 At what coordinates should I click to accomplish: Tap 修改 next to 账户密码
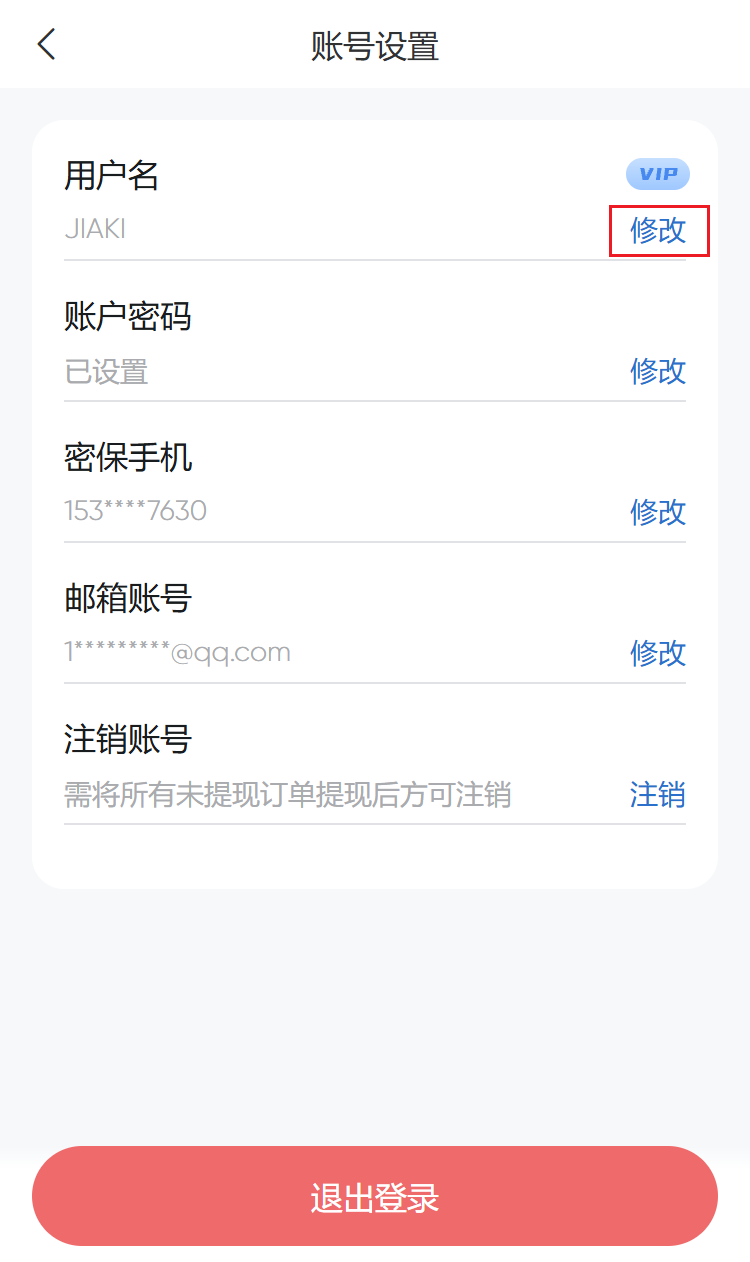click(x=658, y=371)
